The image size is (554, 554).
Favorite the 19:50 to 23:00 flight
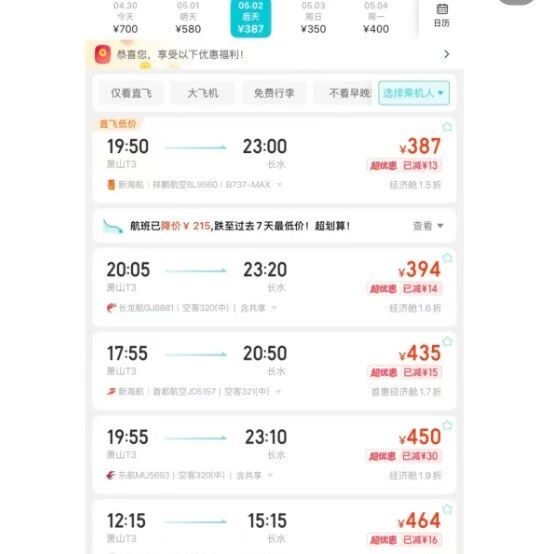tap(447, 127)
